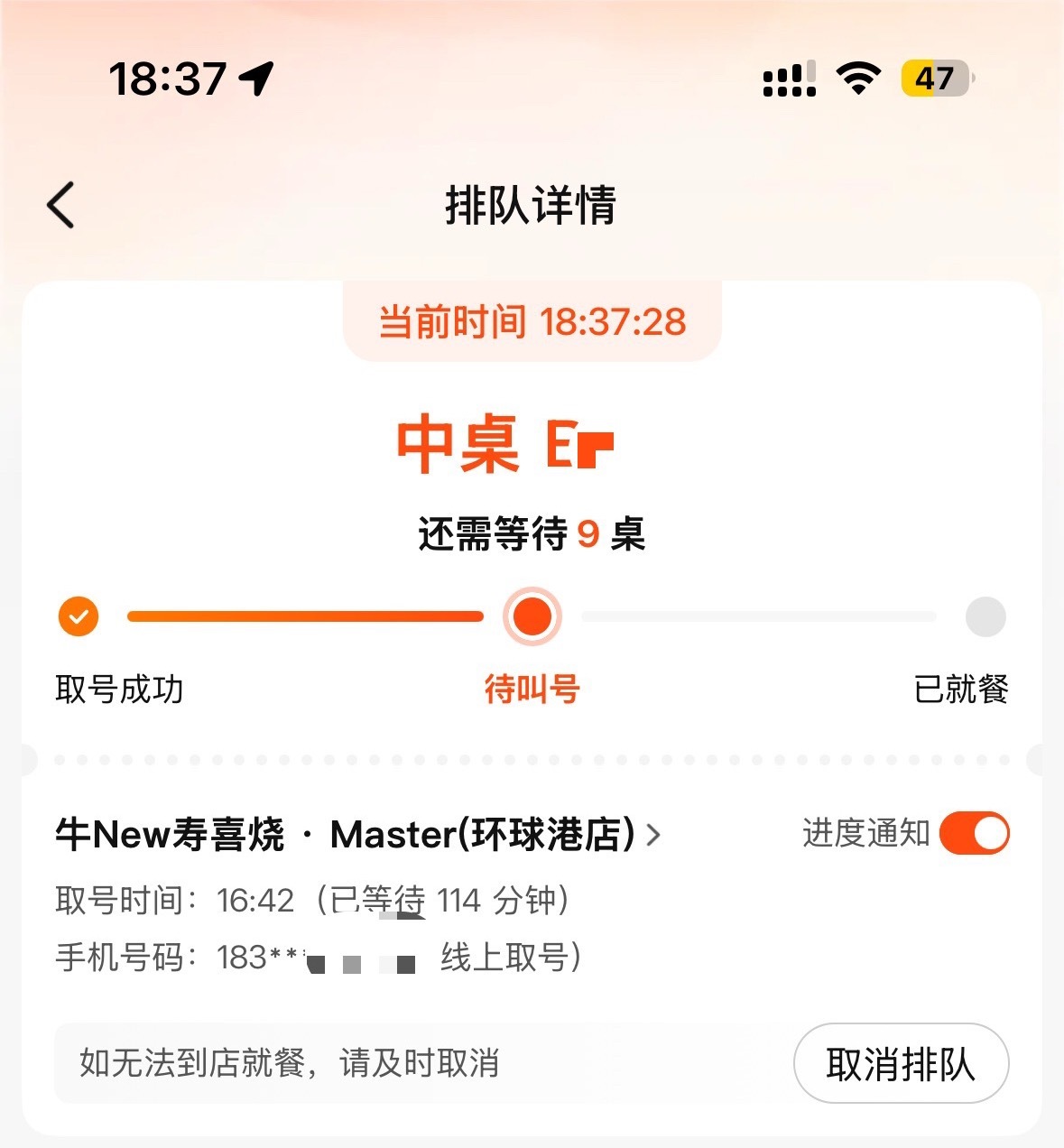Tap the location arrow in status bar
The height and width of the screenshot is (1148, 1064).
pos(257,78)
